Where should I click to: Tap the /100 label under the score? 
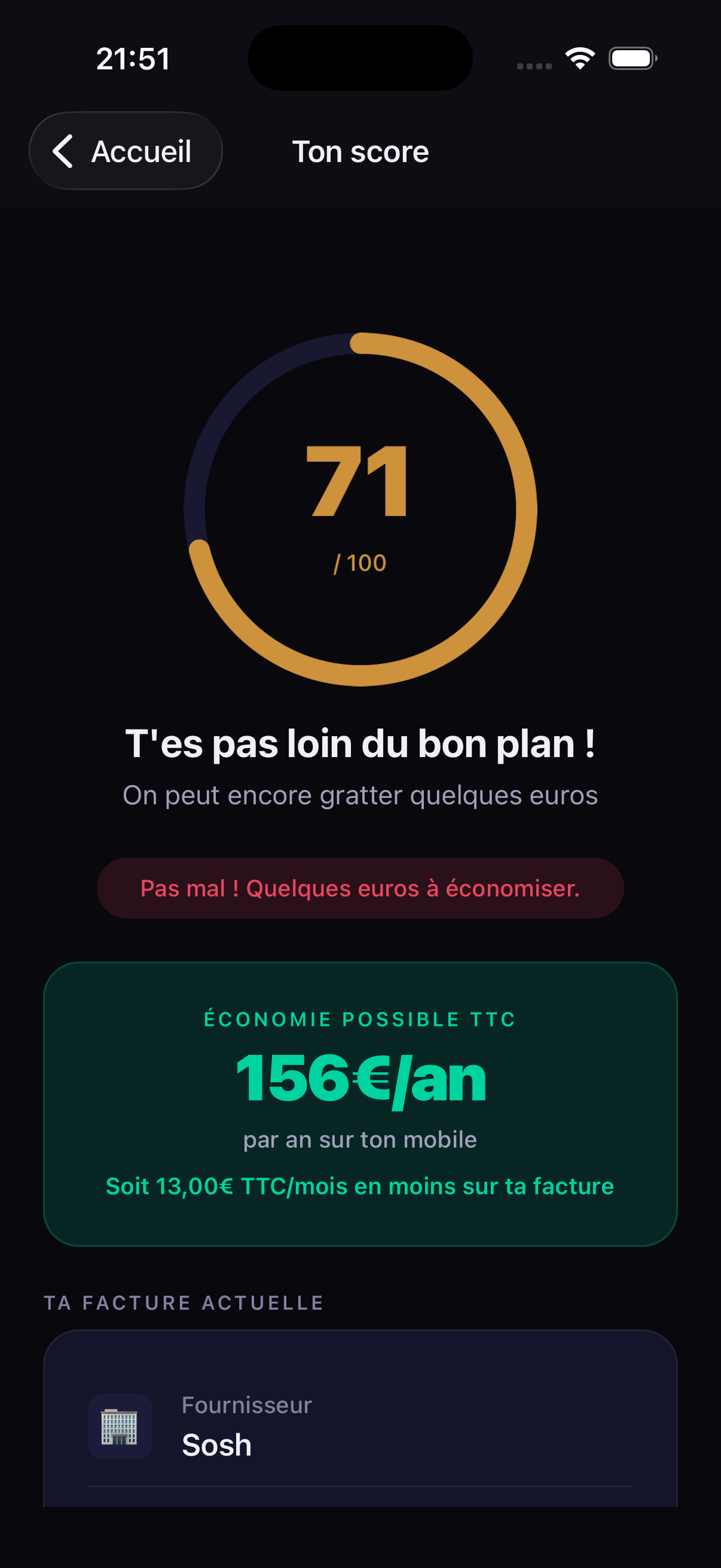coord(359,564)
